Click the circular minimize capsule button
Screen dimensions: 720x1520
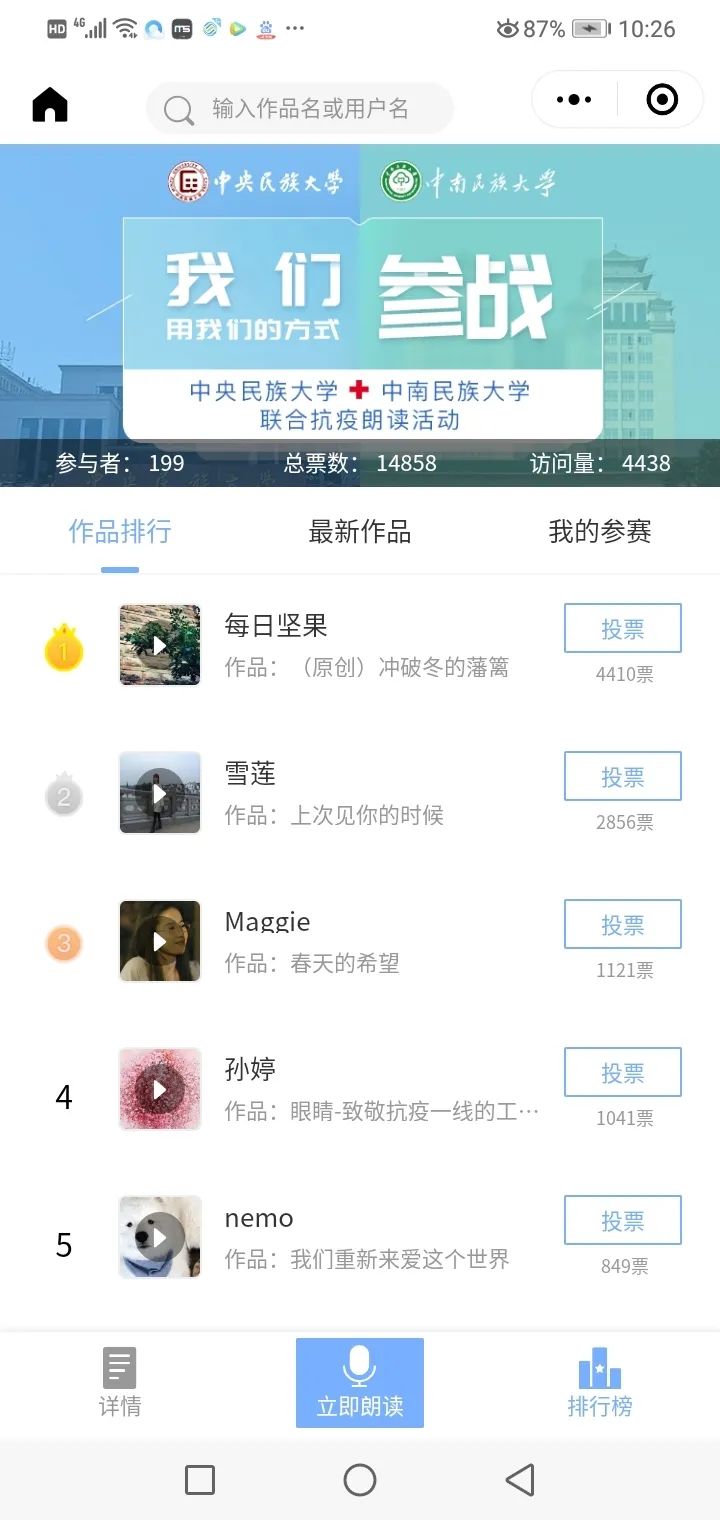[x=660, y=100]
